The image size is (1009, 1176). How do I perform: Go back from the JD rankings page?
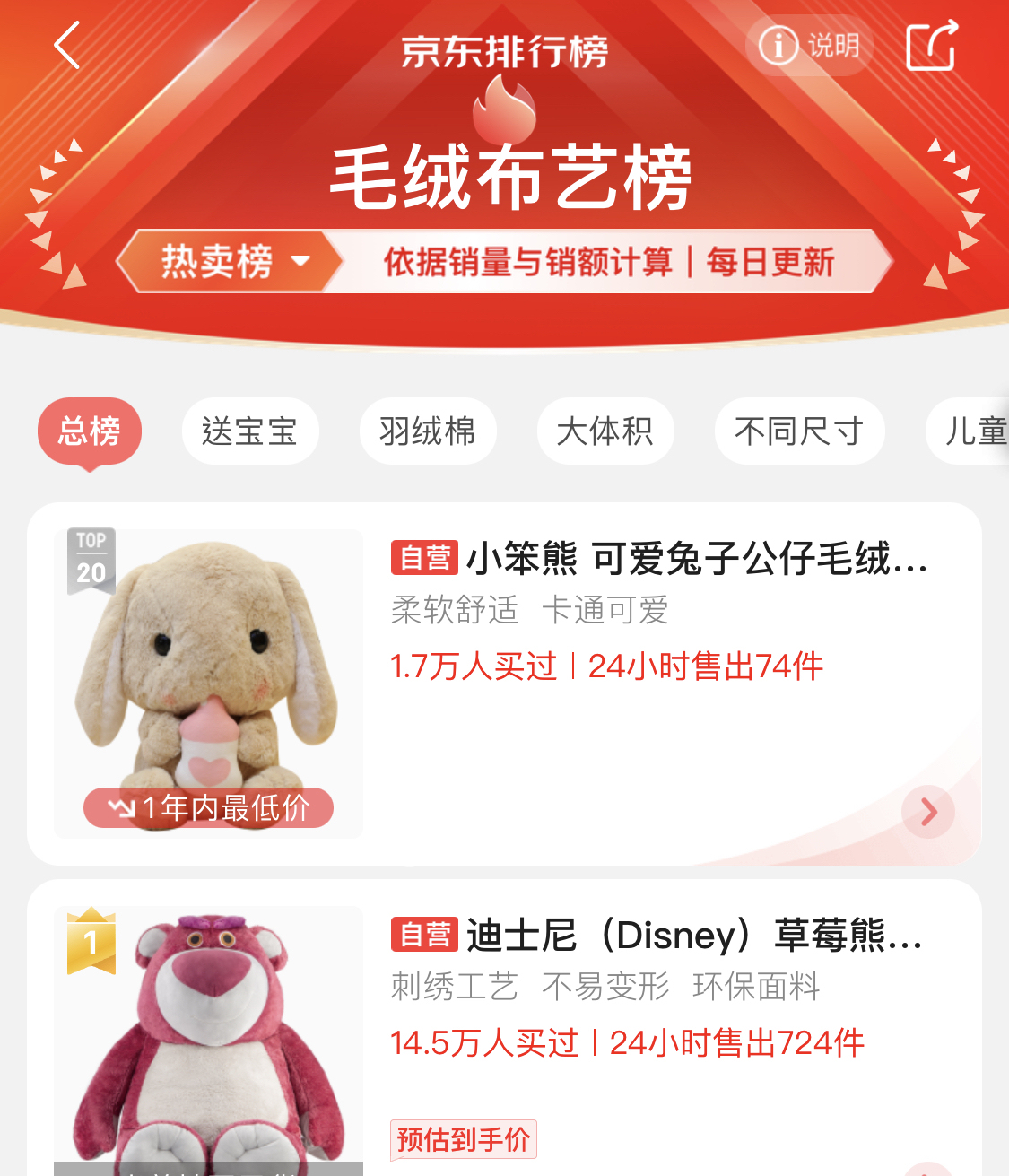click(67, 46)
